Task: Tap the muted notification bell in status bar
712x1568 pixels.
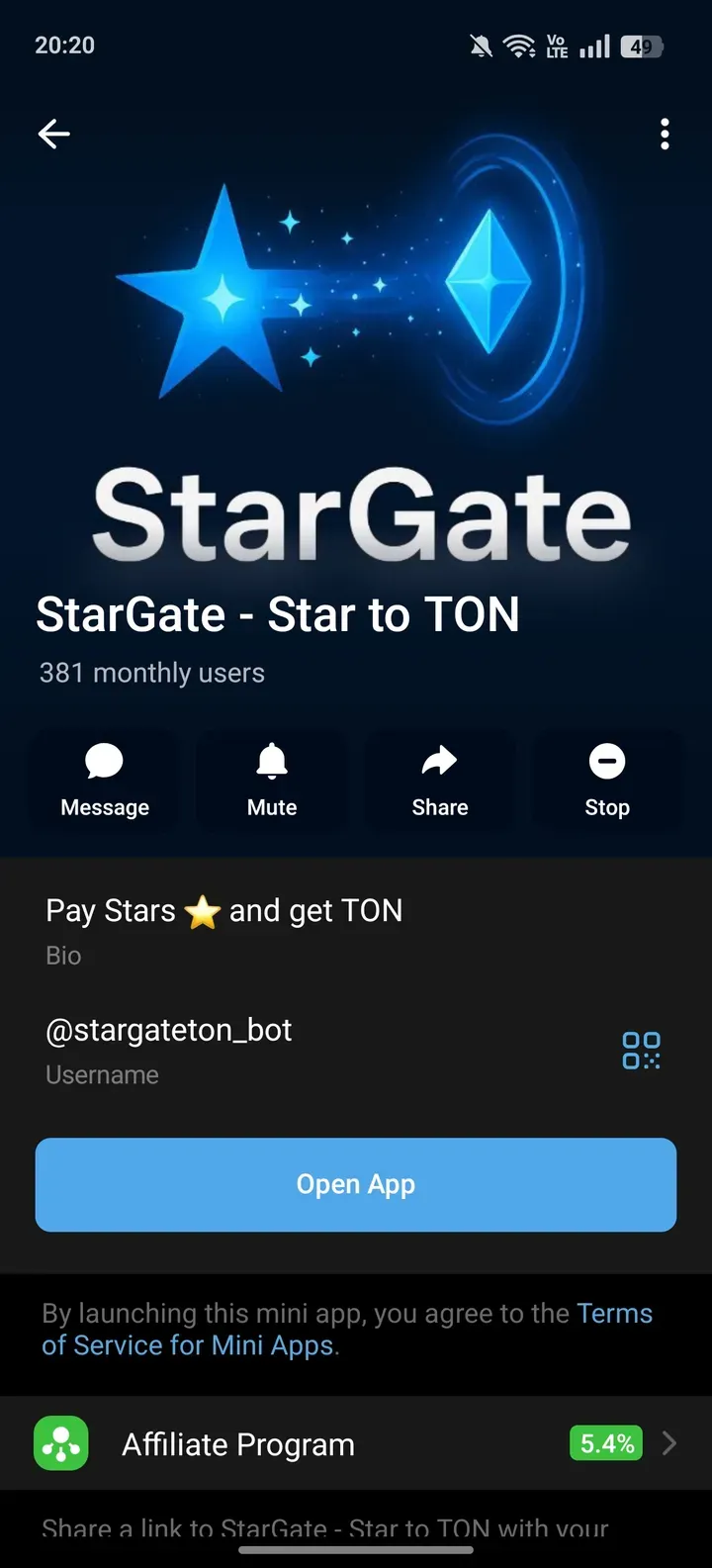Action: pos(479,45)
